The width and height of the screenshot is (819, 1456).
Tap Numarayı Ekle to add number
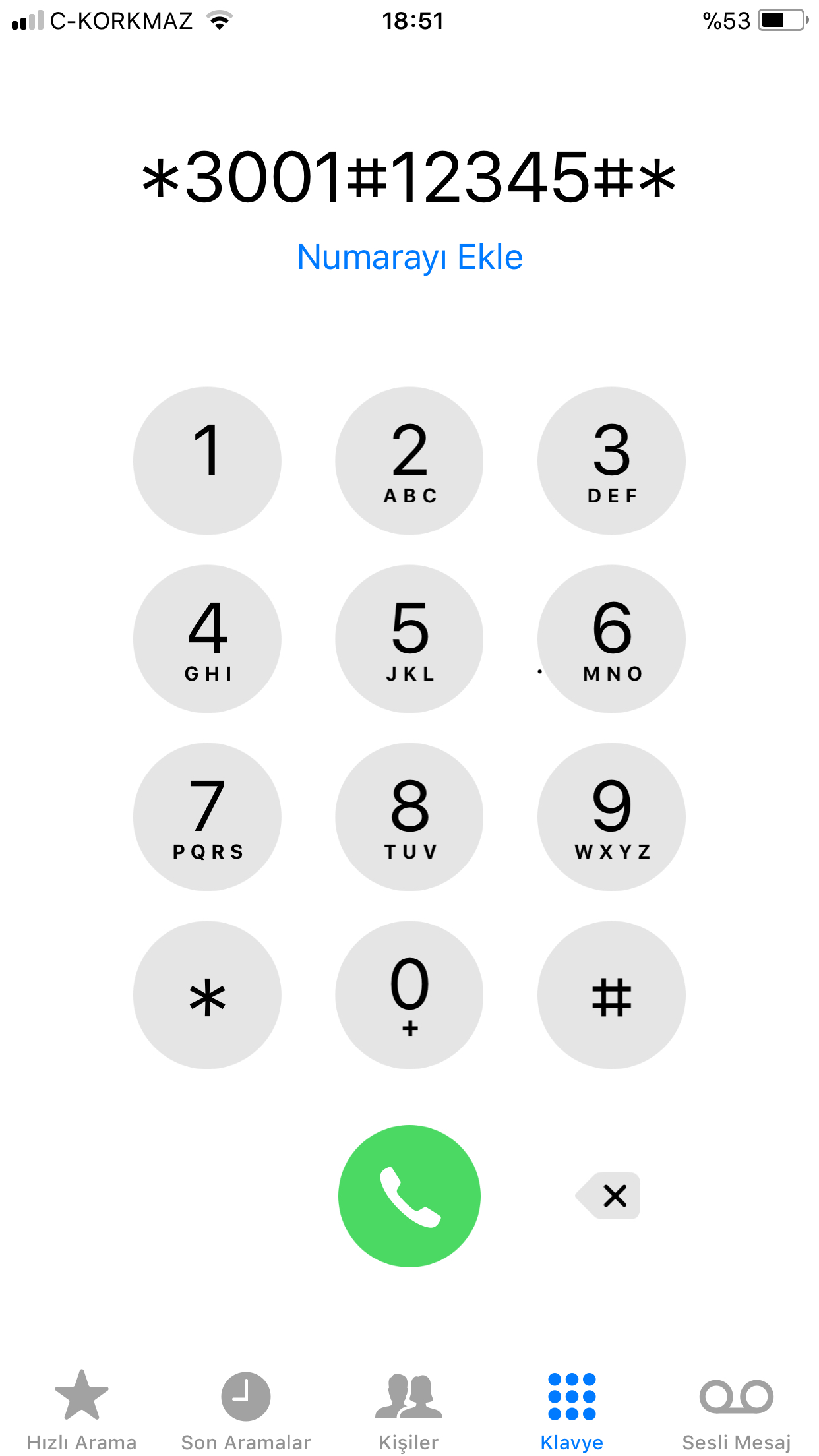[x=409, y=257]
